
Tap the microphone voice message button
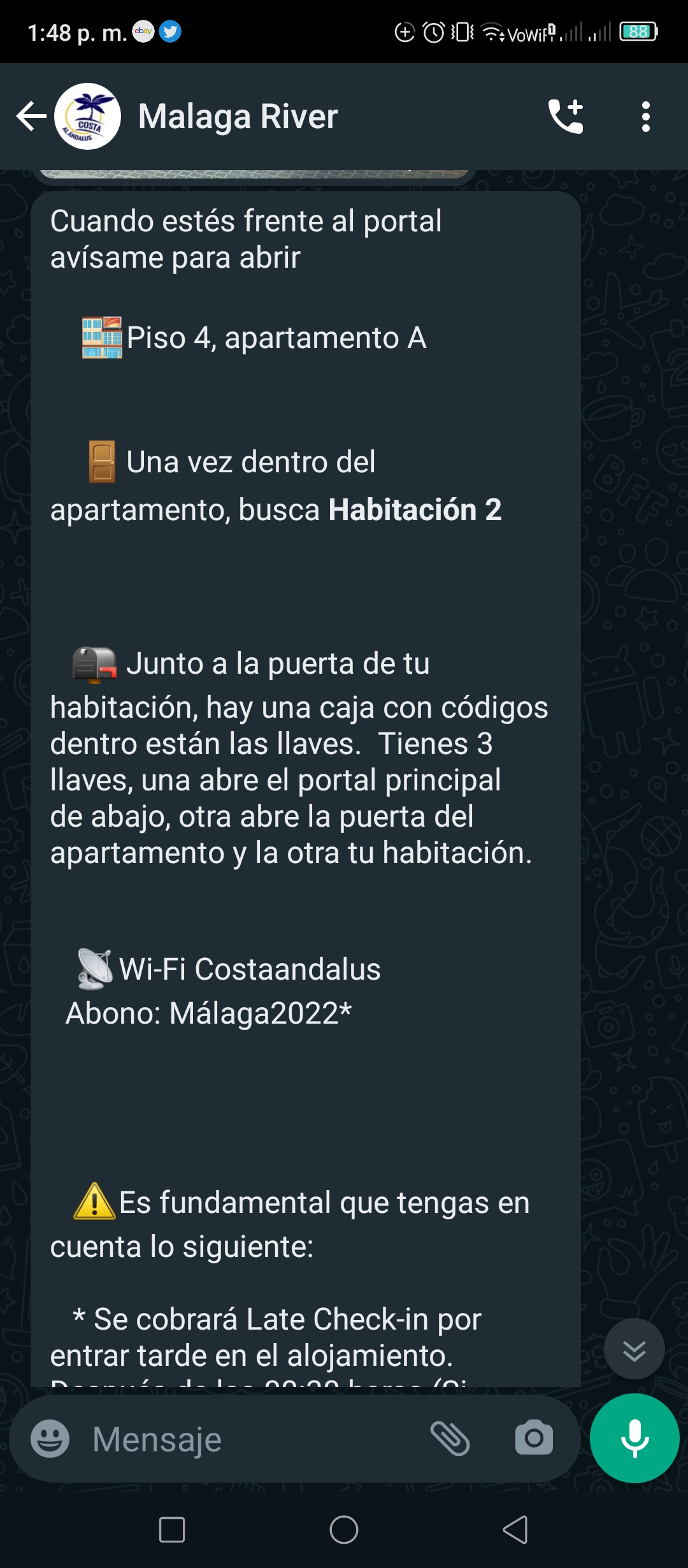[x=634, y=1438]
